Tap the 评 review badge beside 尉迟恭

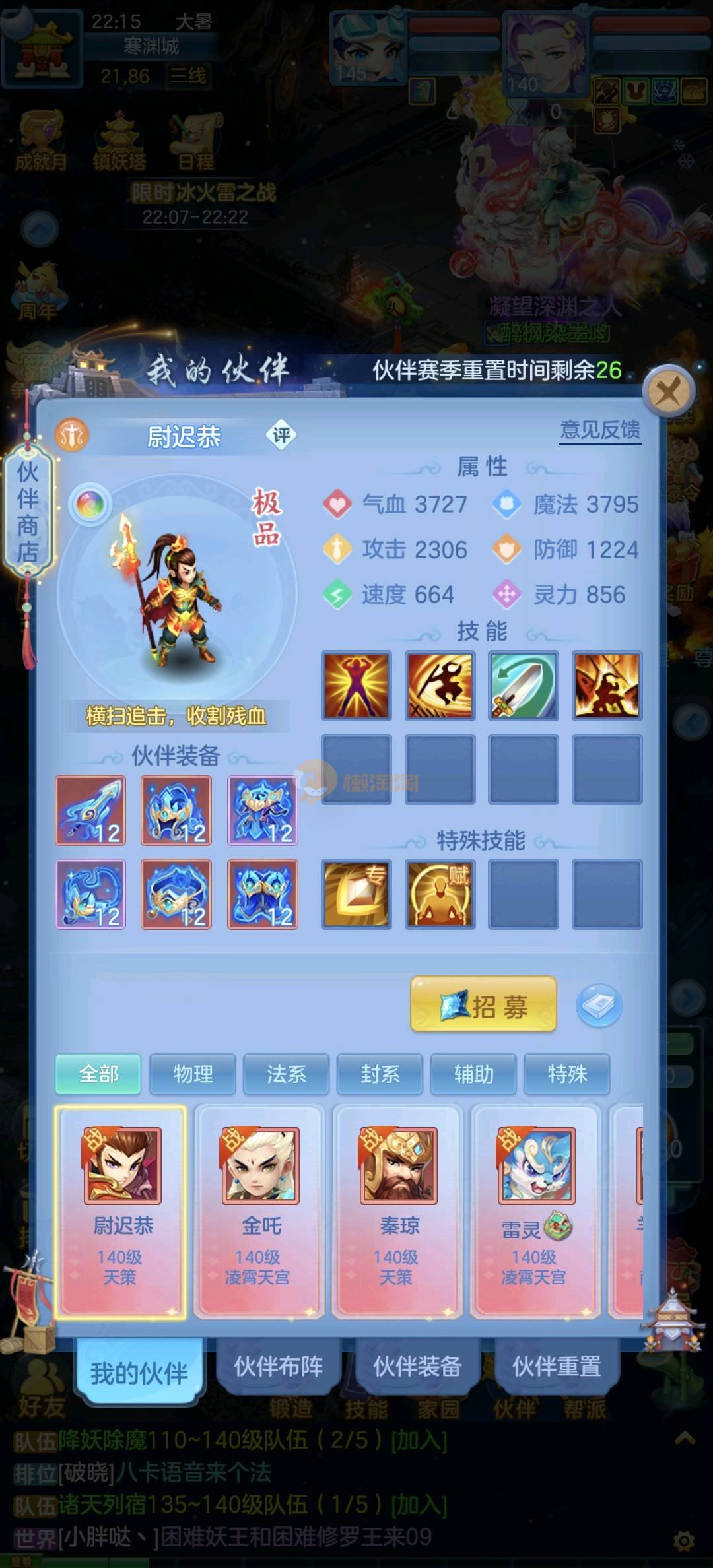click(x=281, y=436)
